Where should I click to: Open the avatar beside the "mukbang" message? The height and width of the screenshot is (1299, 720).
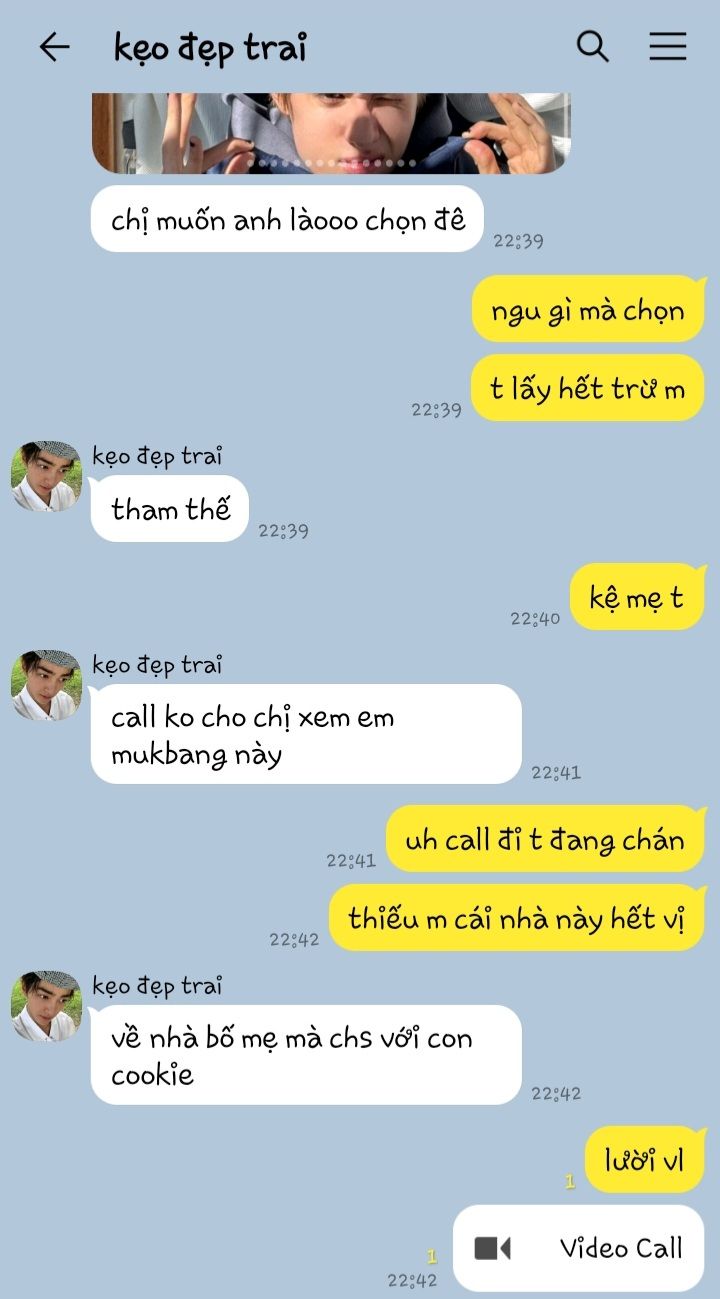pos(46,686)
